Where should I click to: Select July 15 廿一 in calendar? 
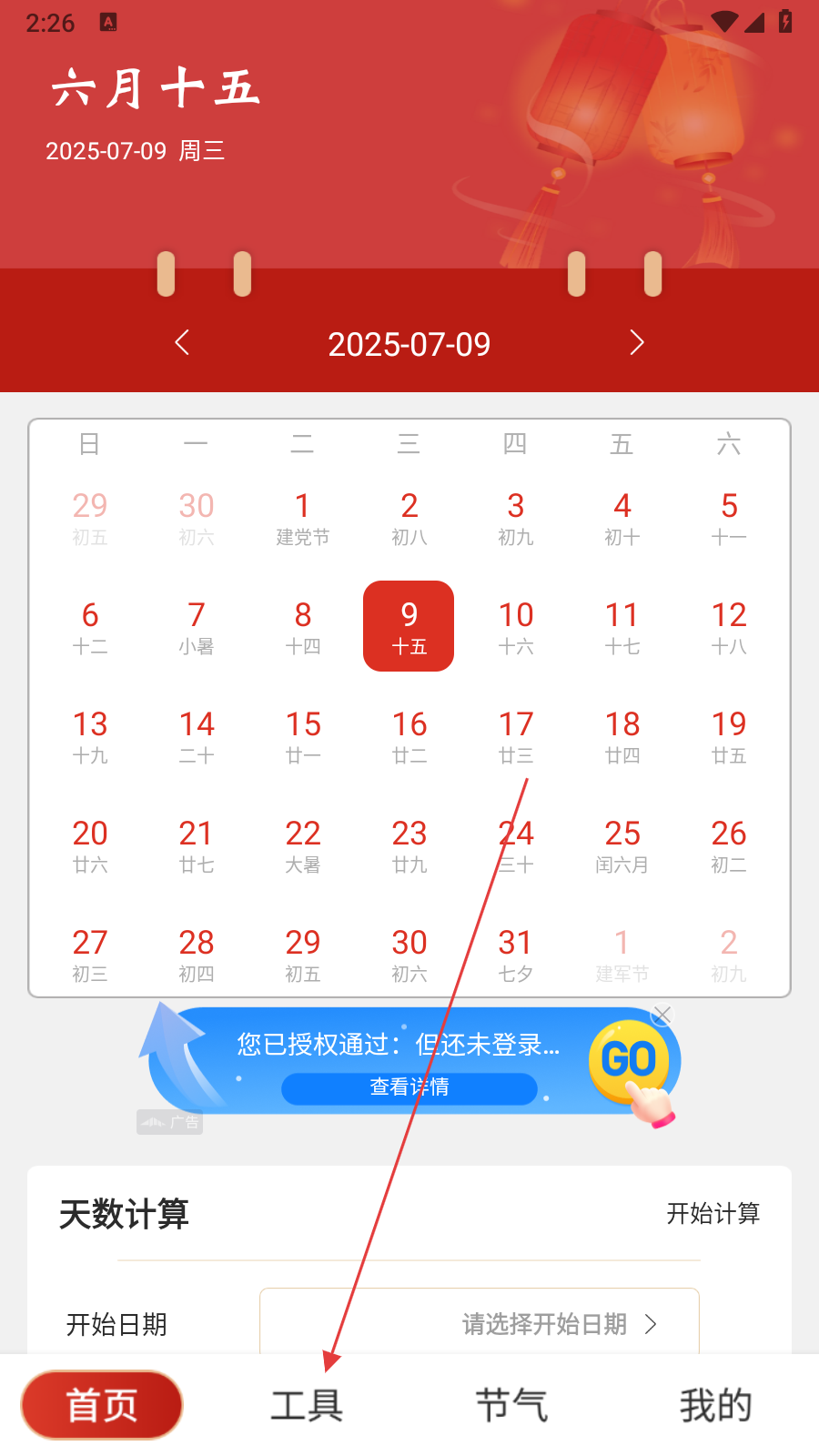(x=303, y=736)
